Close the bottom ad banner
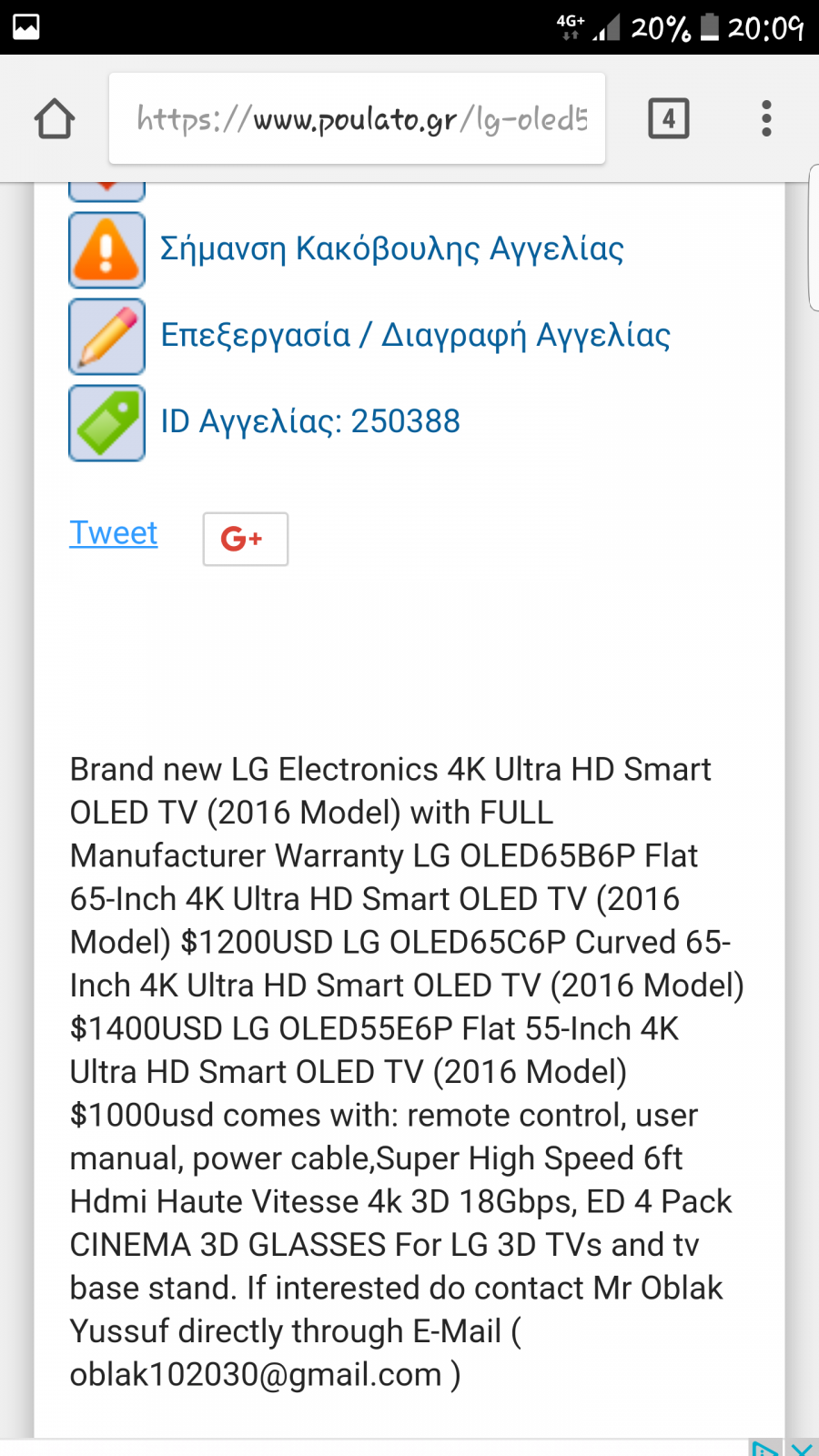The width and height of the screenshot is (819, 1456). (802, 1447)
